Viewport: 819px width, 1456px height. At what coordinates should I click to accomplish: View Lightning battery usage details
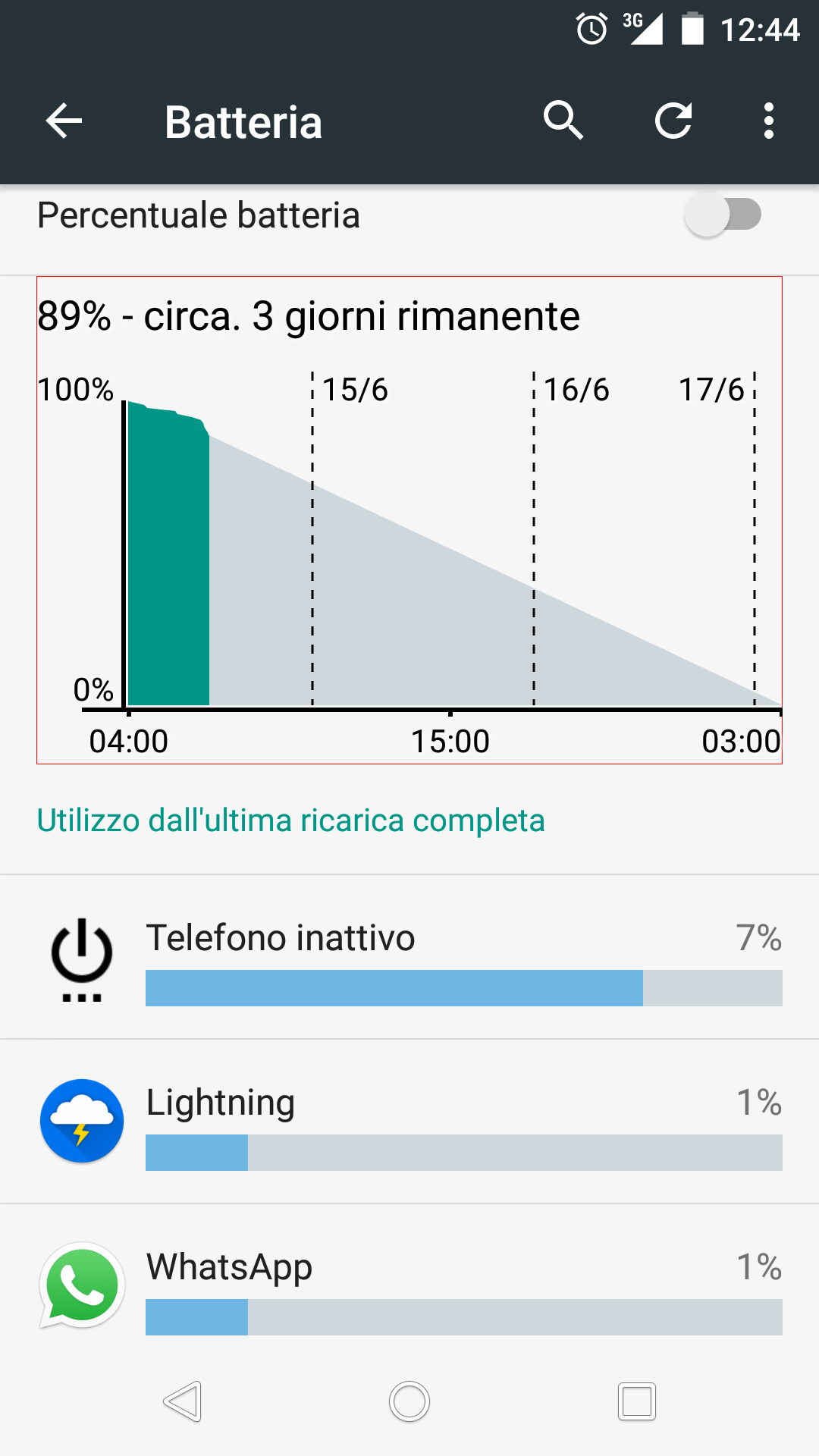coord(409,1122)
